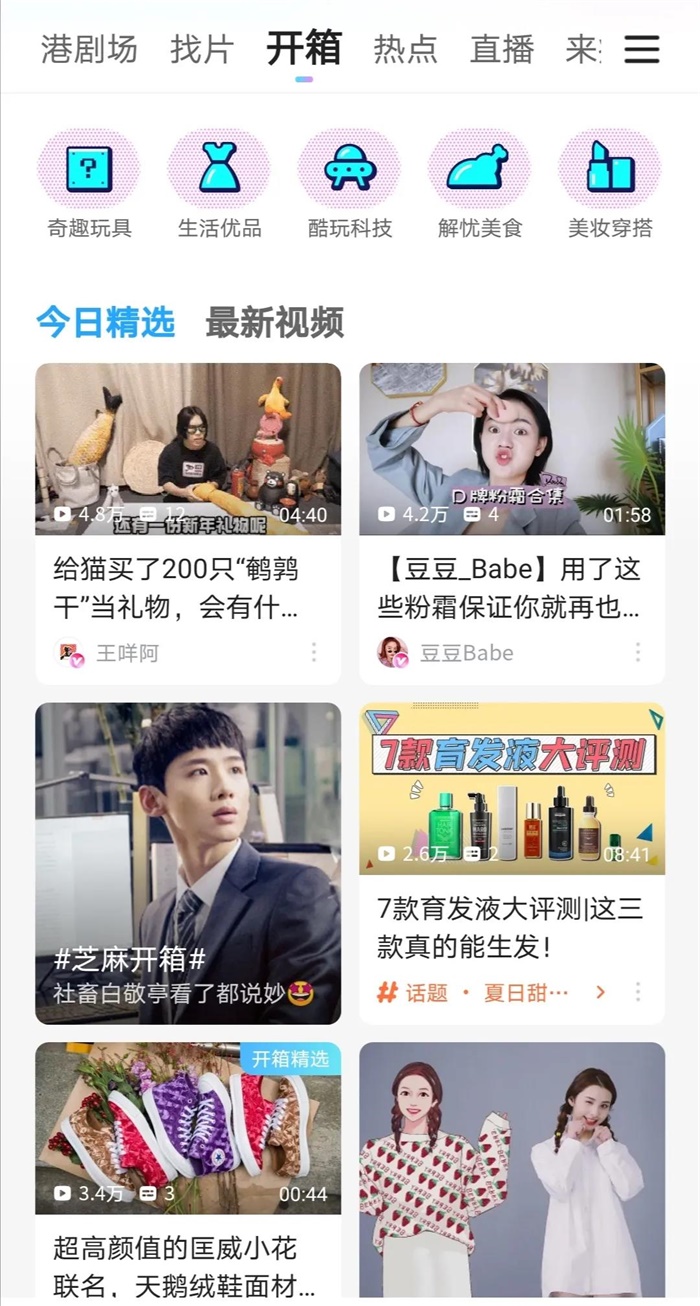Open the #芝麻开箱# topic card
Viewport: 700px width, 1306px height.
(x=188, y=863)
